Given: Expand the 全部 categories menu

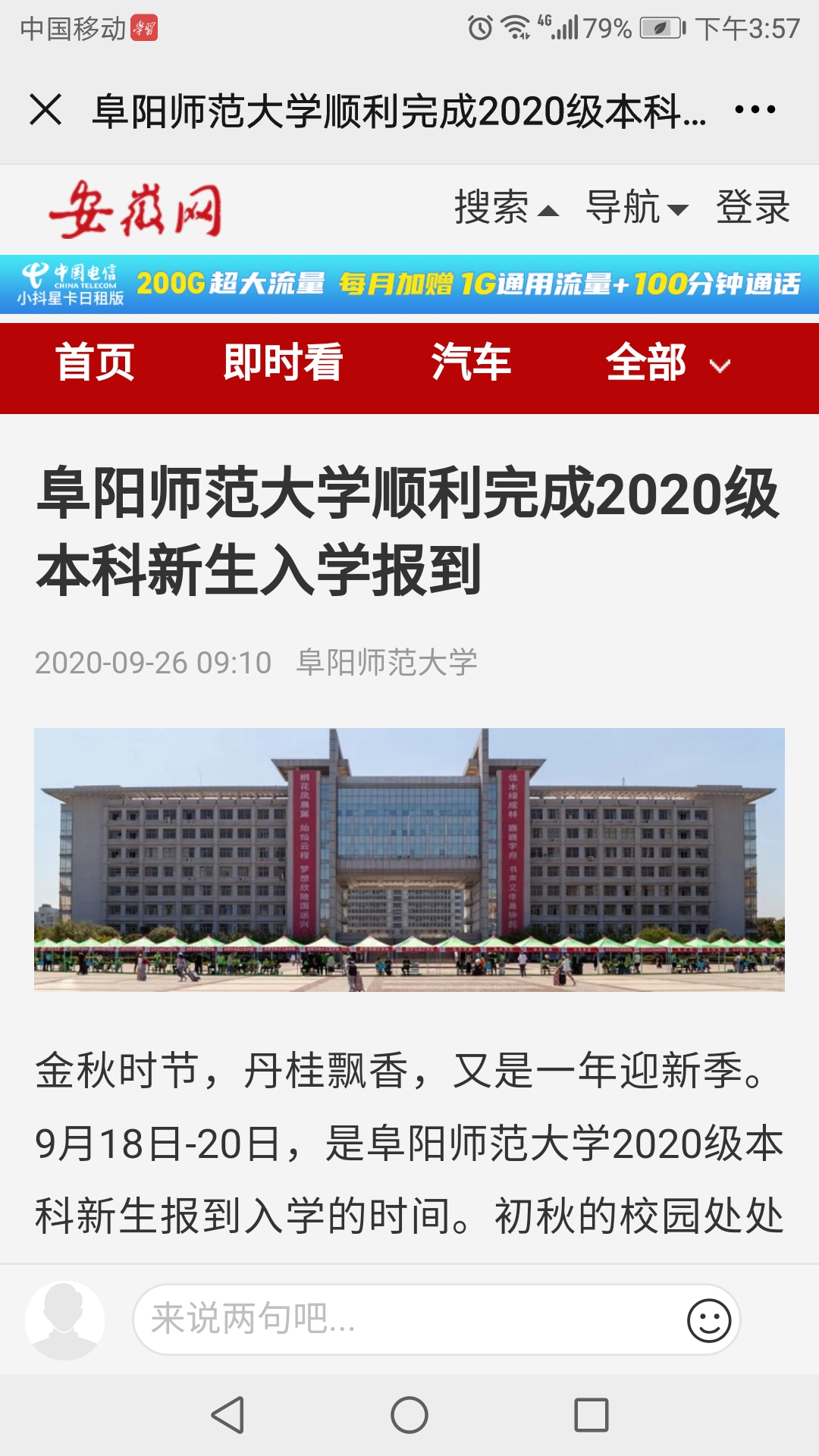Looking at the screenshot, I should coord(667,362).
